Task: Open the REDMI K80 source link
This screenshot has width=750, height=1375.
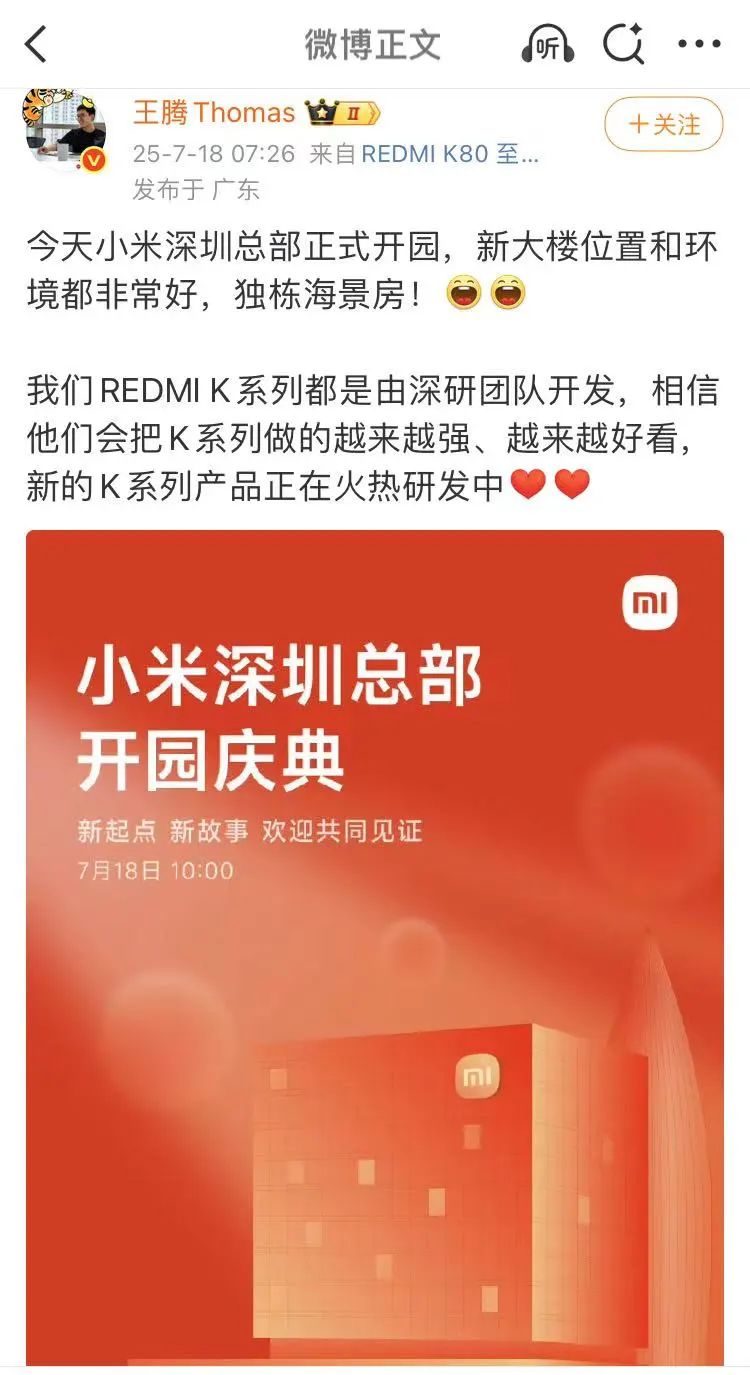Action: [x=450, y=154]
